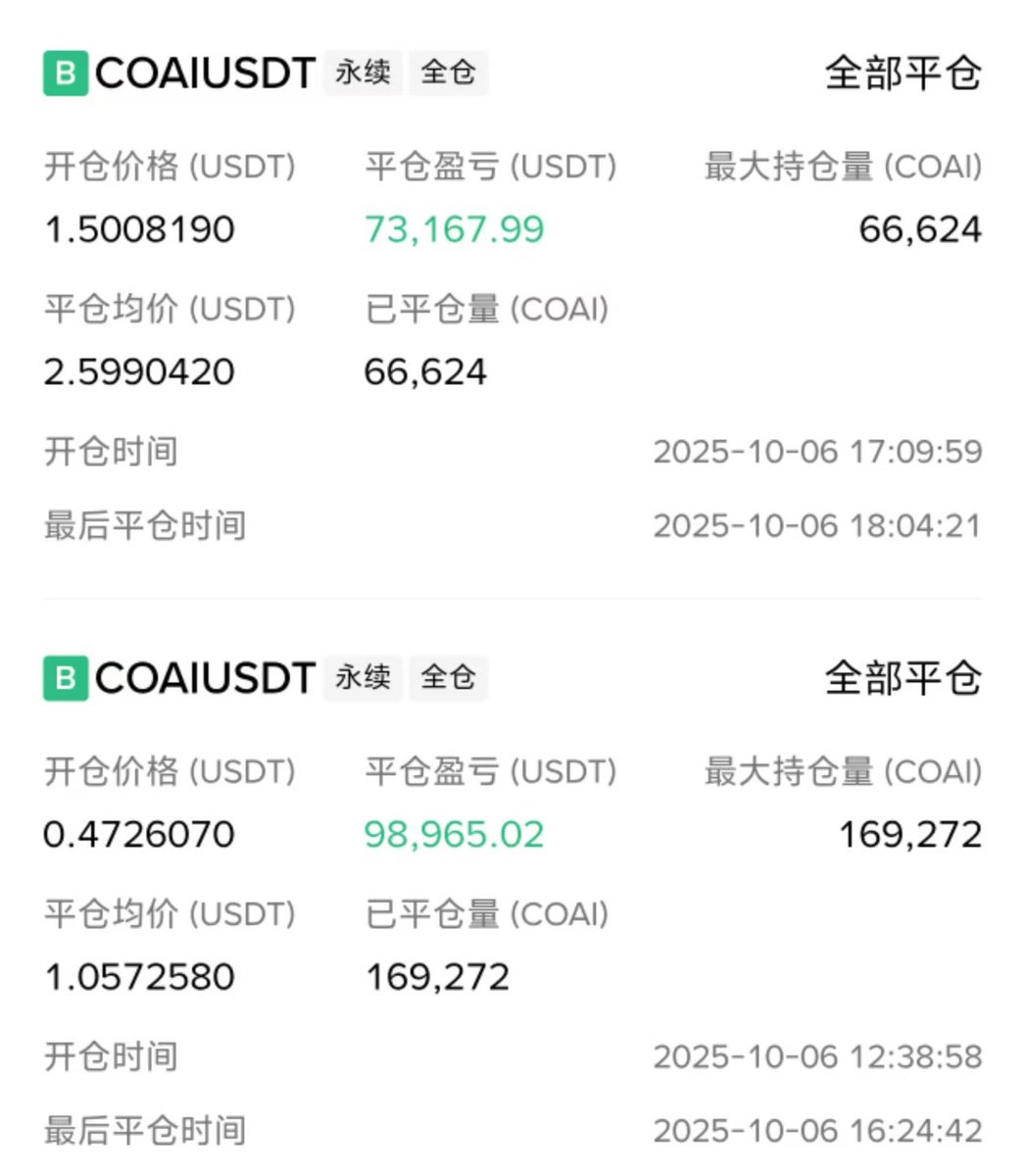View the COAIUSDT position opened at 0.4726070
The width and height of the screenshot is (1026, 1176).
205,678
